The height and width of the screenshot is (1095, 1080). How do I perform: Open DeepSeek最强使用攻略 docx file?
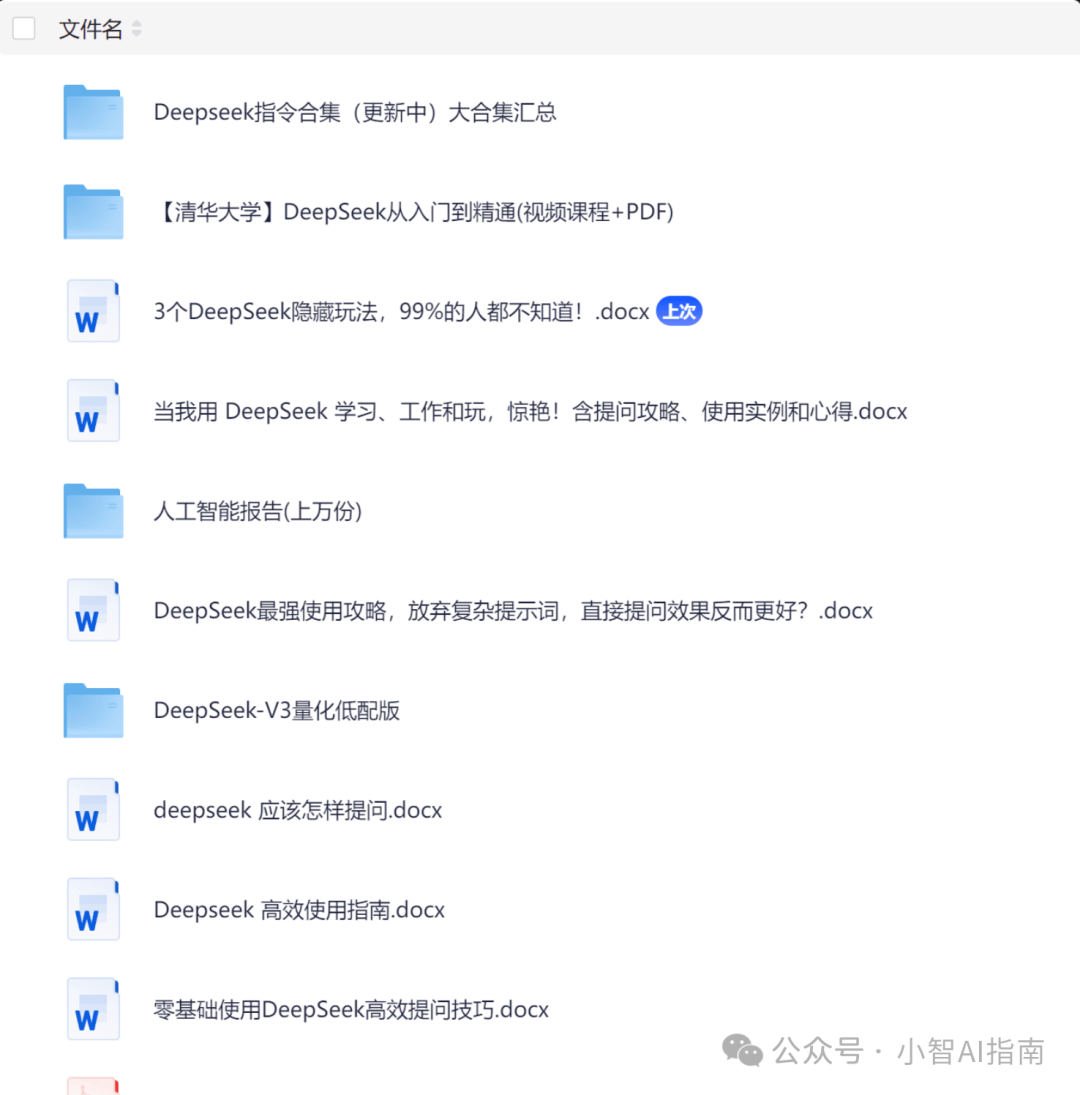513,611
